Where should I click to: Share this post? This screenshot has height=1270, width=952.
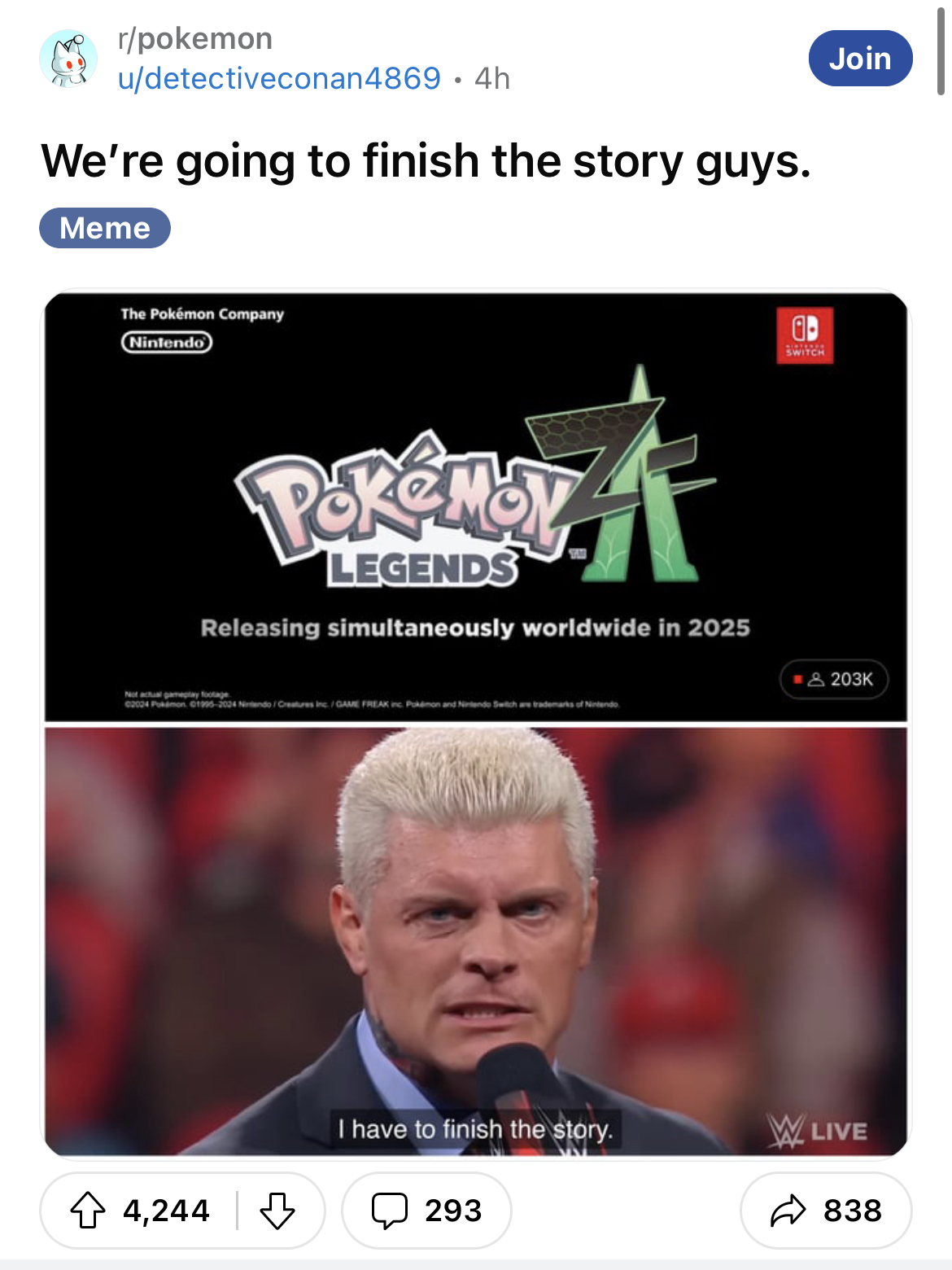(x=825, y=1211)
